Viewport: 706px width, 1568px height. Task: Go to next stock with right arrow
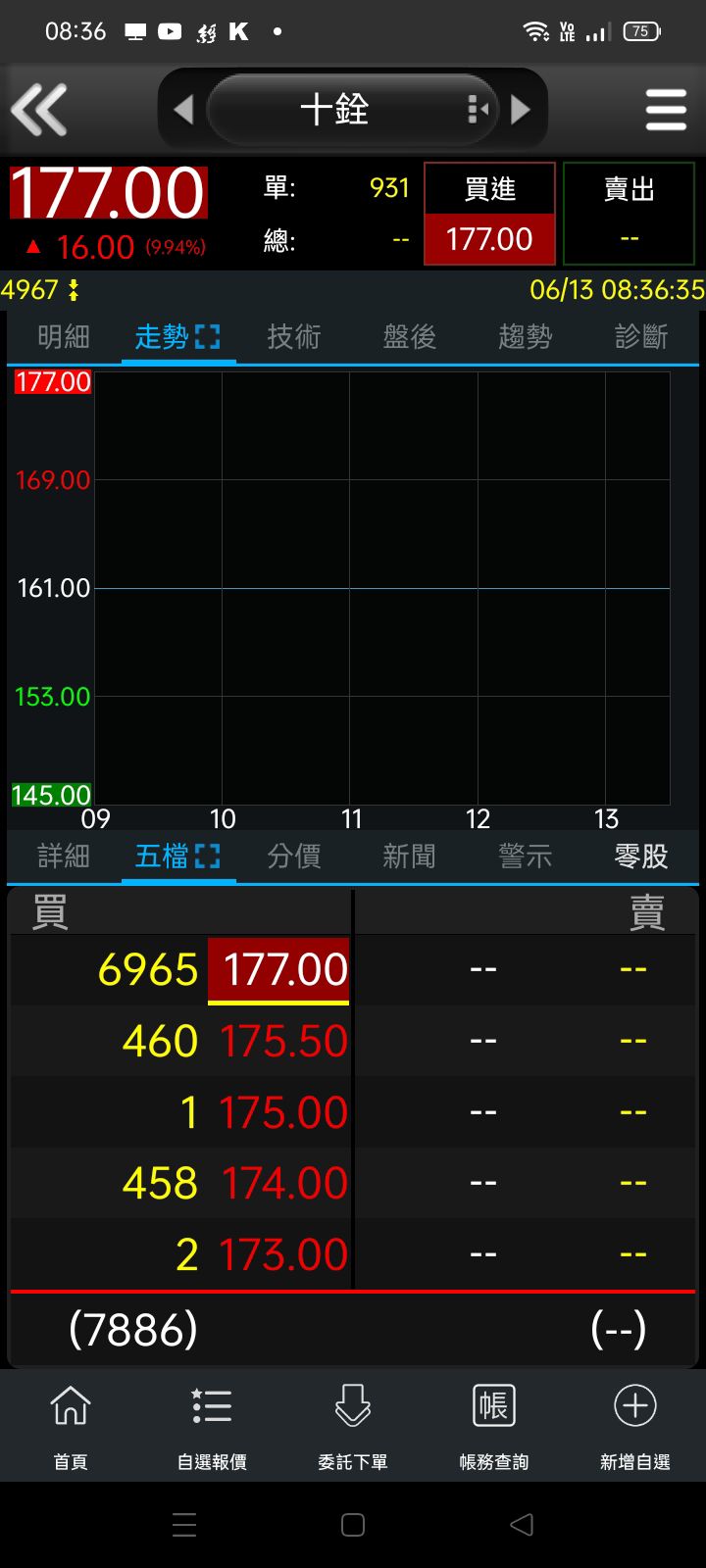pos(523,110)
